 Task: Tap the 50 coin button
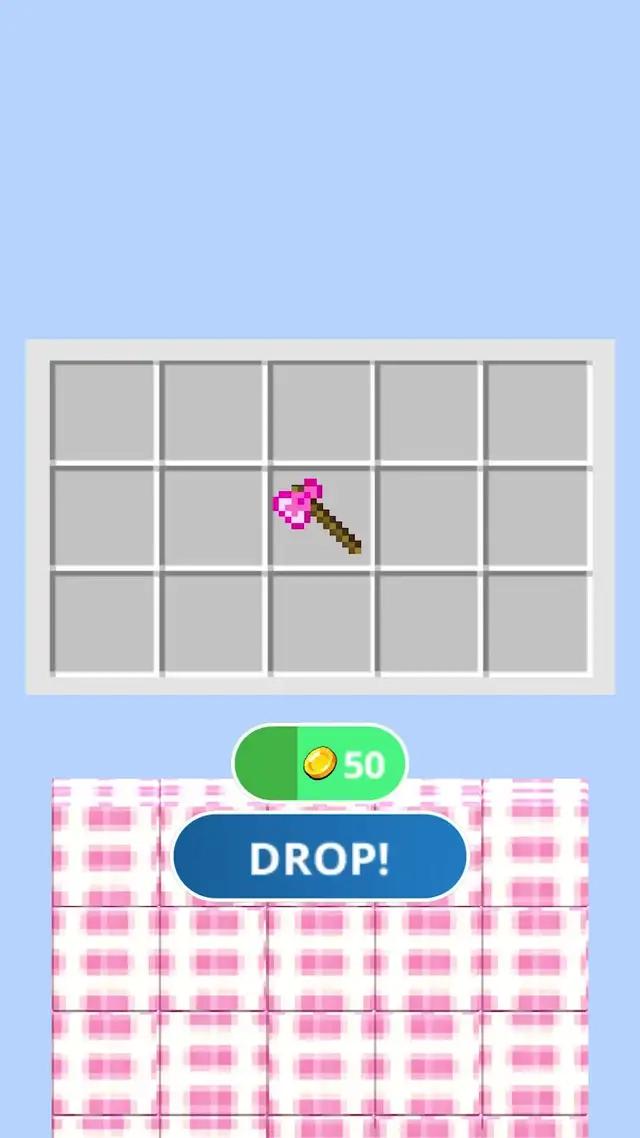321,764
